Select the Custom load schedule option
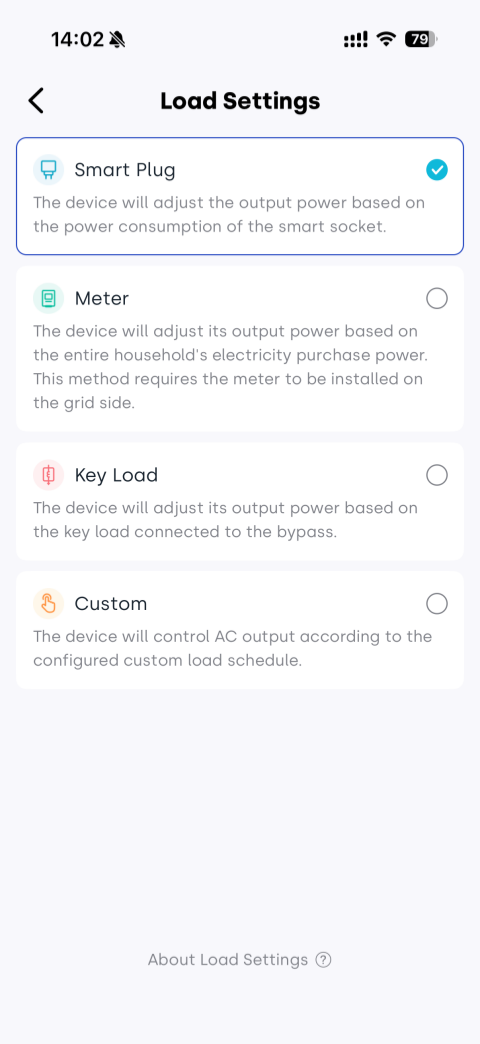Screen dimensions: 480x1044 point(240,630)
